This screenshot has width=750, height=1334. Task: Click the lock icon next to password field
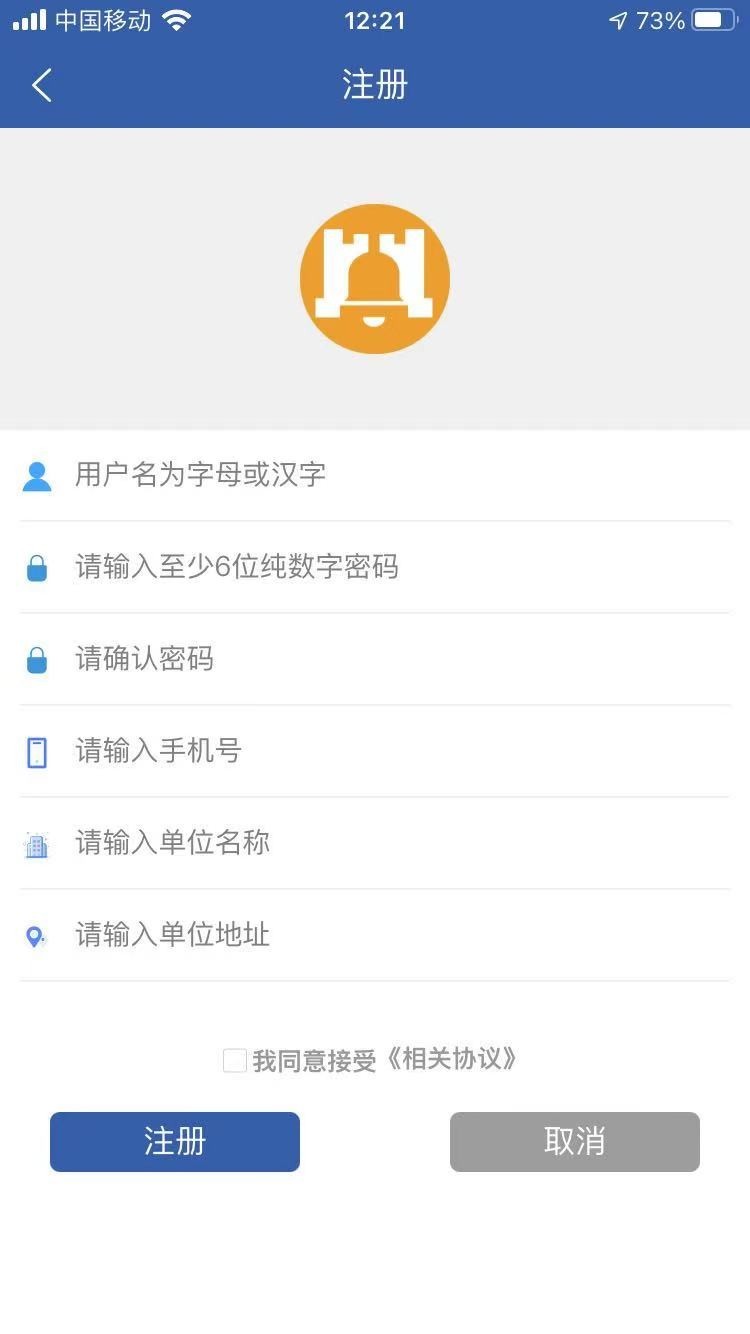click(37, 567)
